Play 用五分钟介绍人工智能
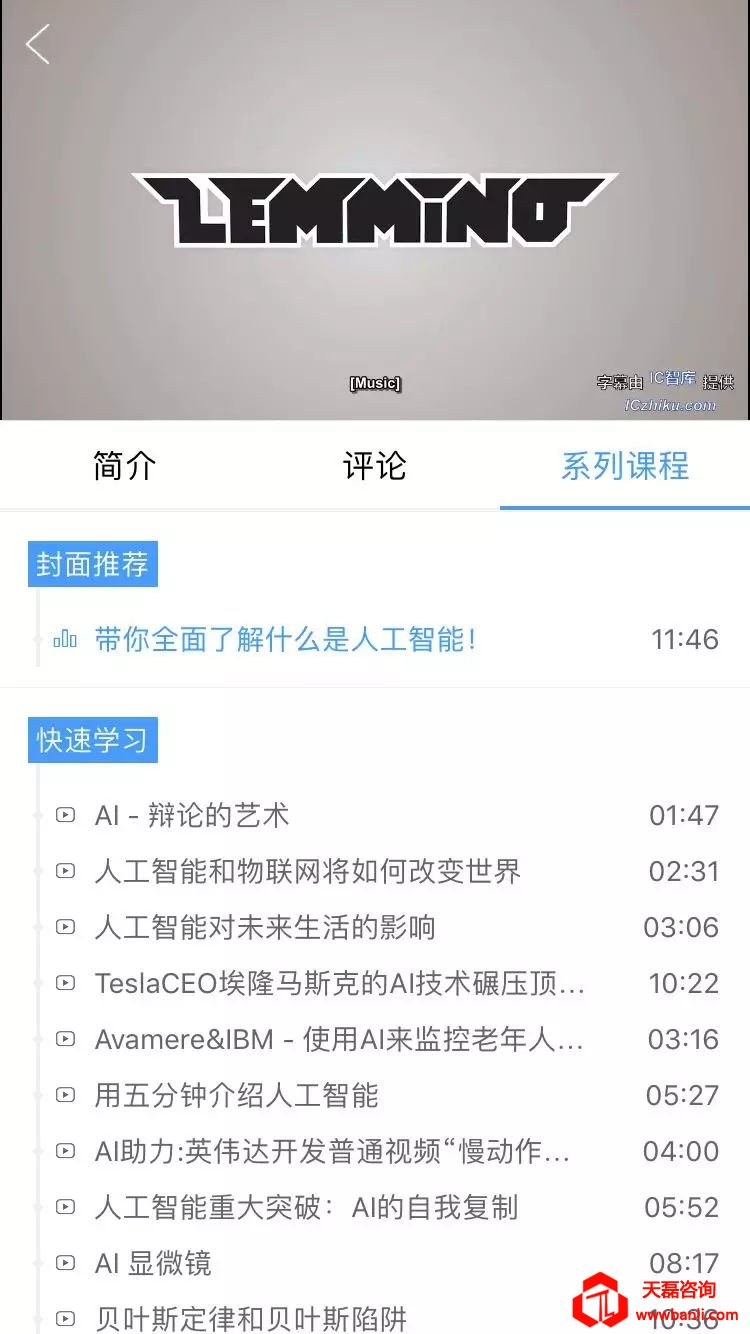The width and height of the screenshot is (750, 1334). [237, 1095]
